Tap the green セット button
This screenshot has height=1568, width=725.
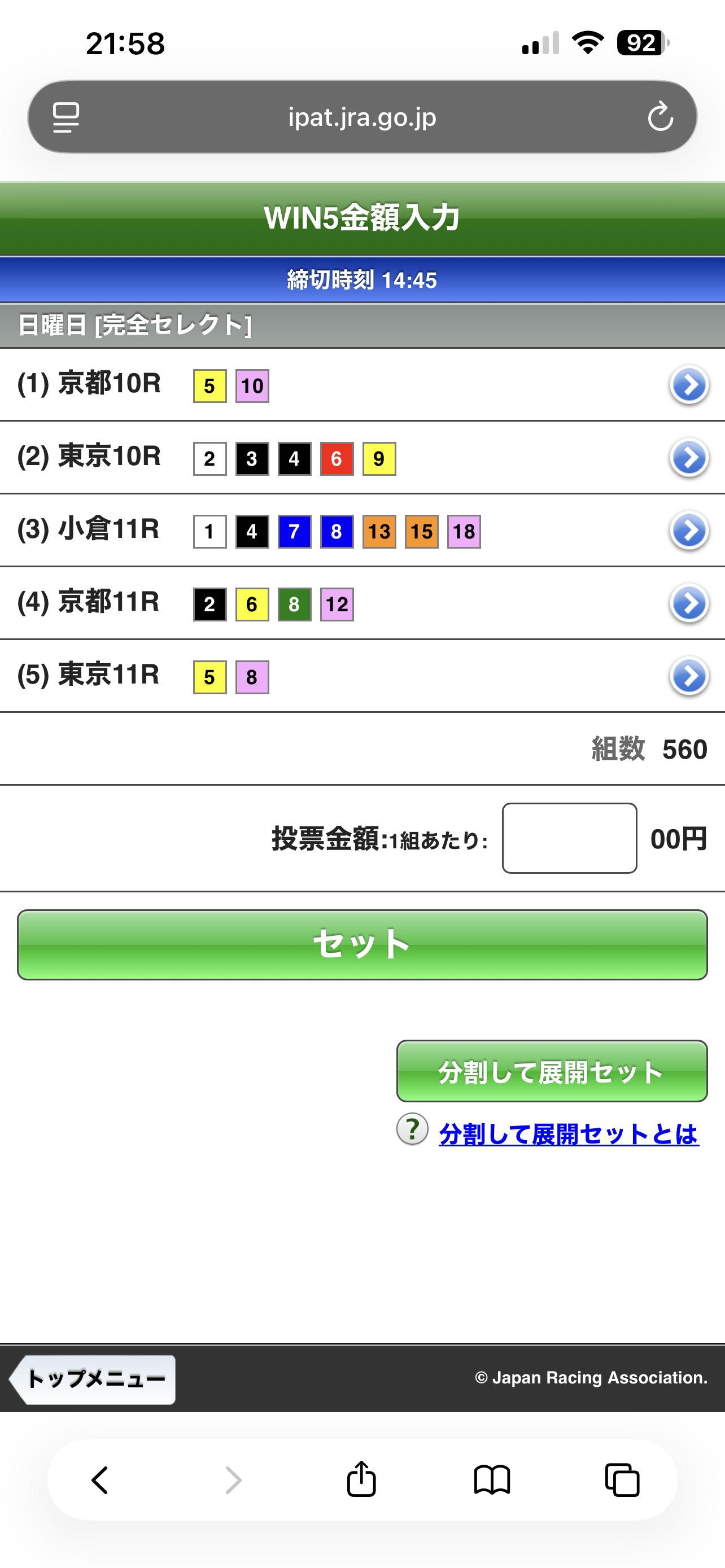(362, 945)
